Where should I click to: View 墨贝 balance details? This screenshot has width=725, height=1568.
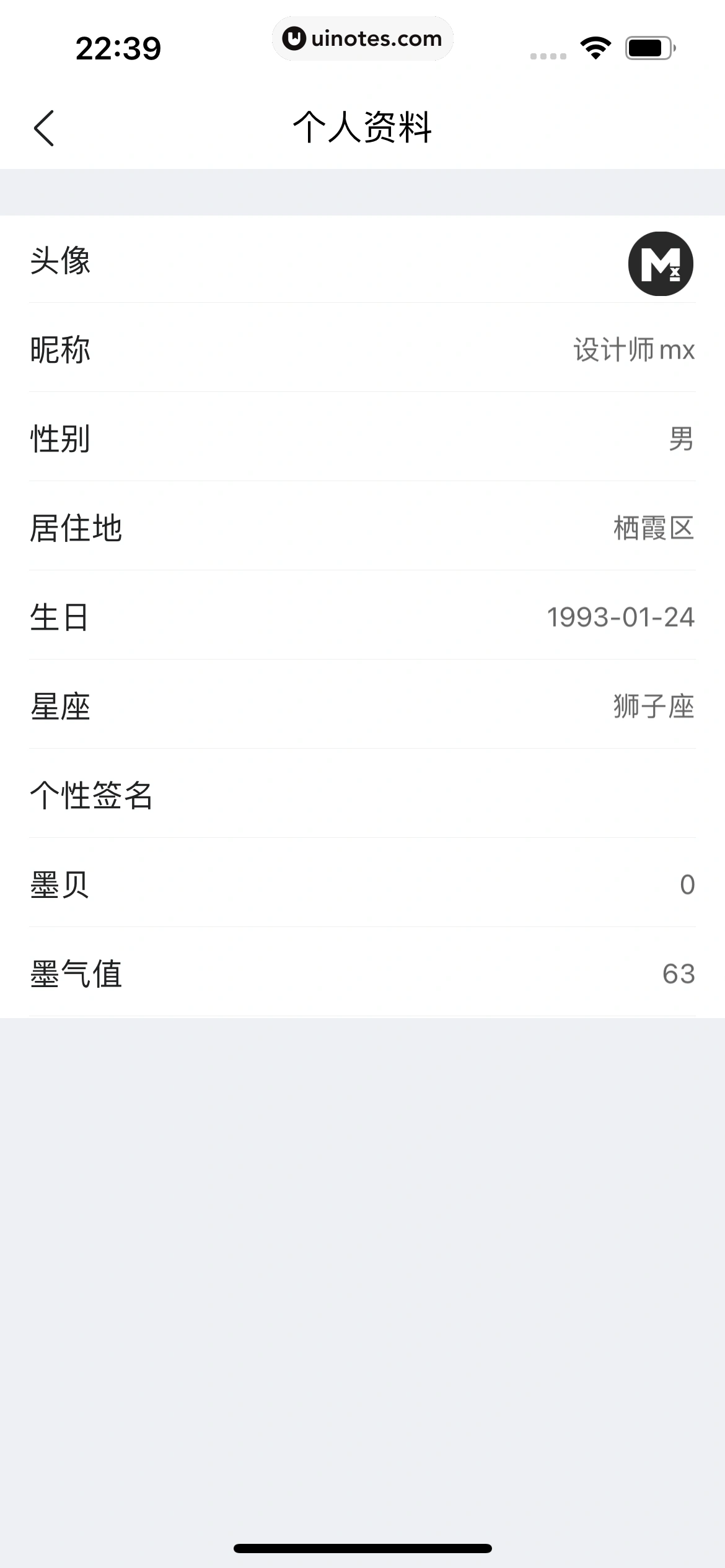[362, 885]
